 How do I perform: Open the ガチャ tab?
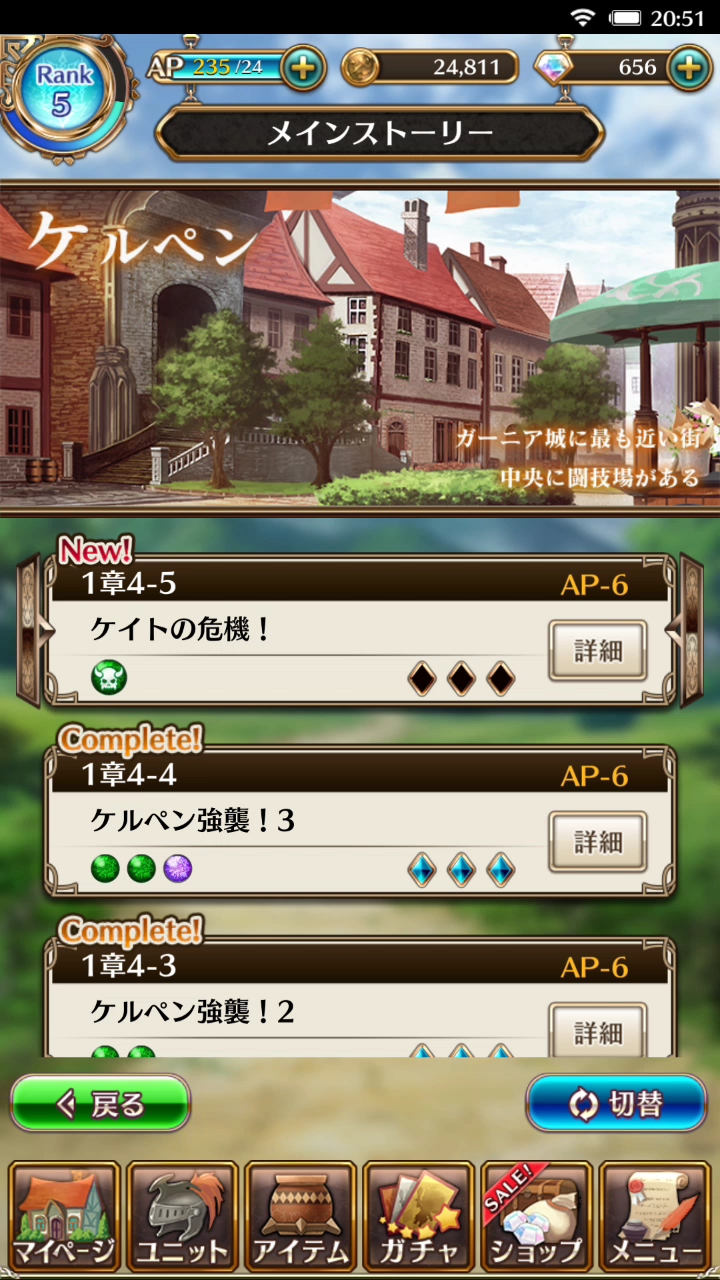coord(418,1215)
